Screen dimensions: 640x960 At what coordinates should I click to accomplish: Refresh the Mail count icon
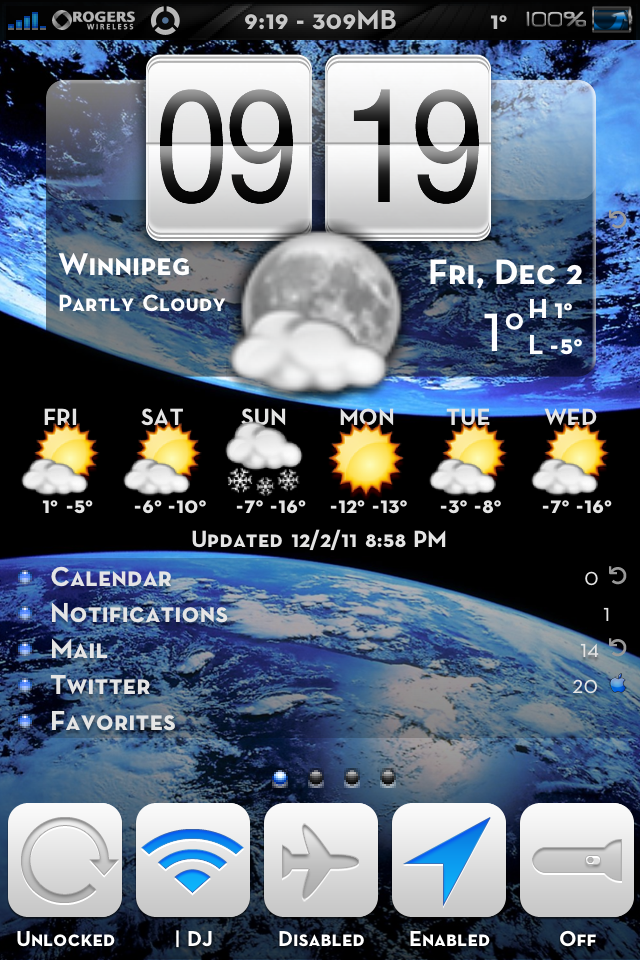(617, 649)
